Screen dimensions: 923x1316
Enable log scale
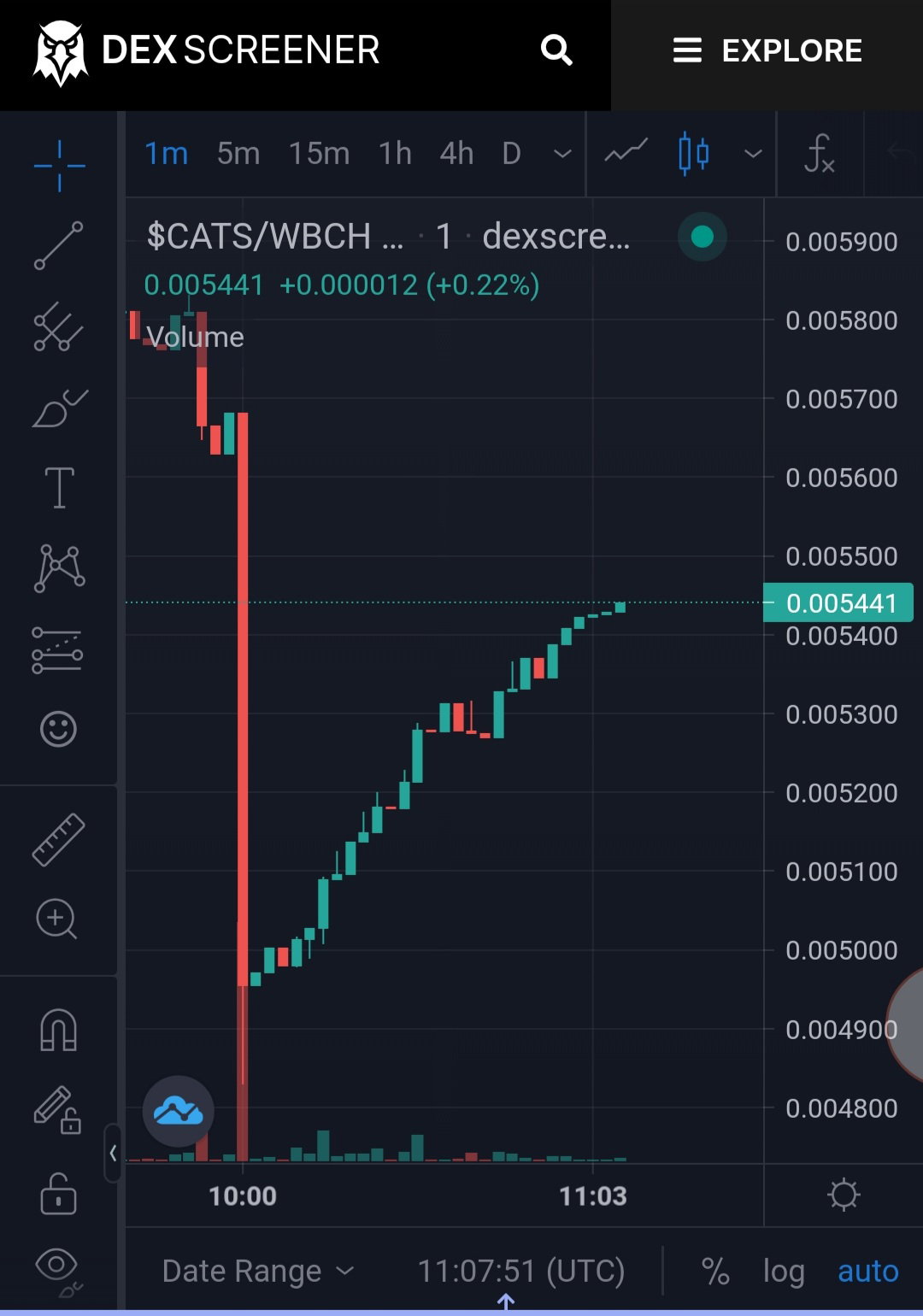(784, 1272)
